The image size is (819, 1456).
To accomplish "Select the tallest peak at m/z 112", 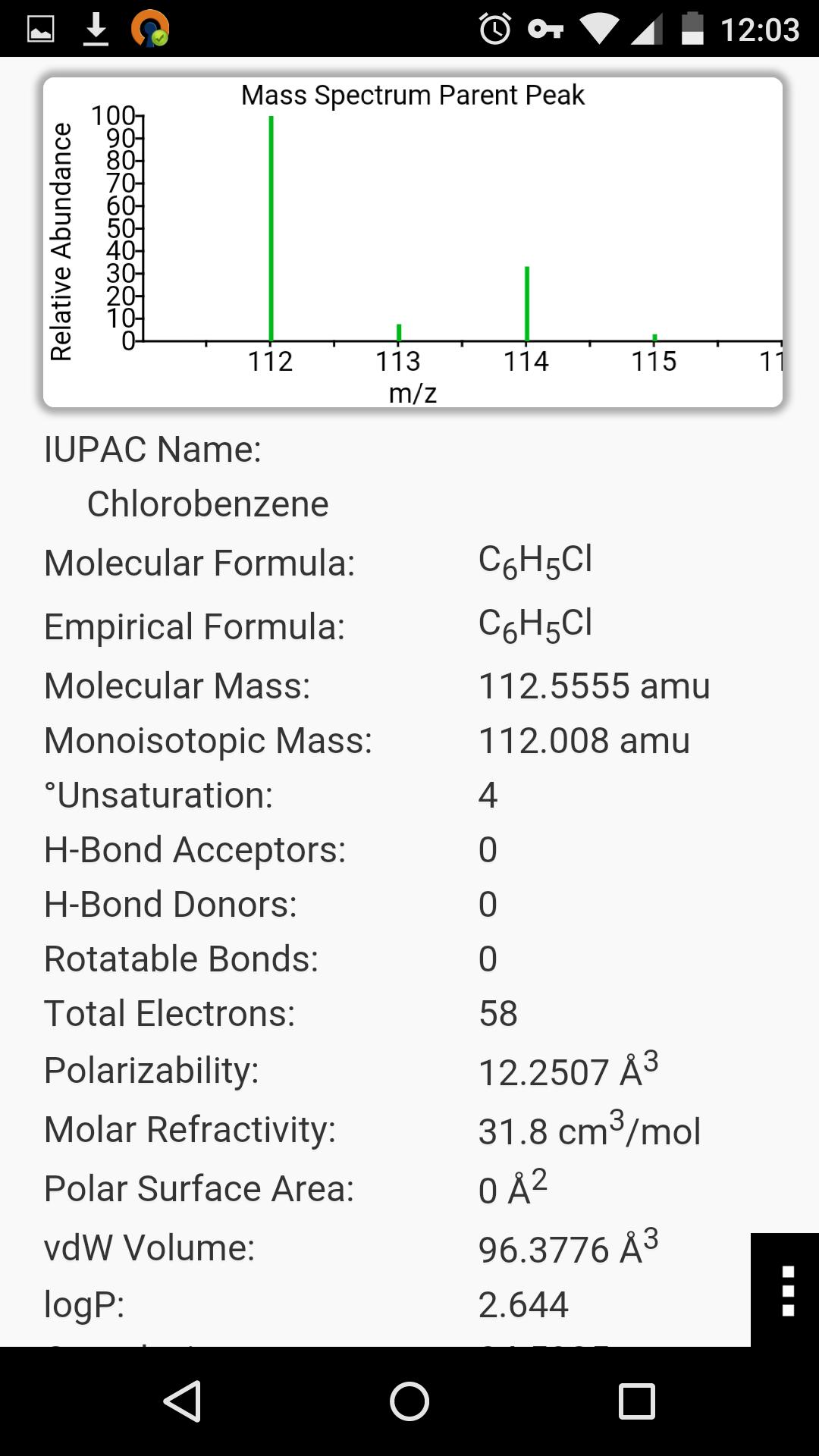I will pyautogui.click(x=271, y=227).
